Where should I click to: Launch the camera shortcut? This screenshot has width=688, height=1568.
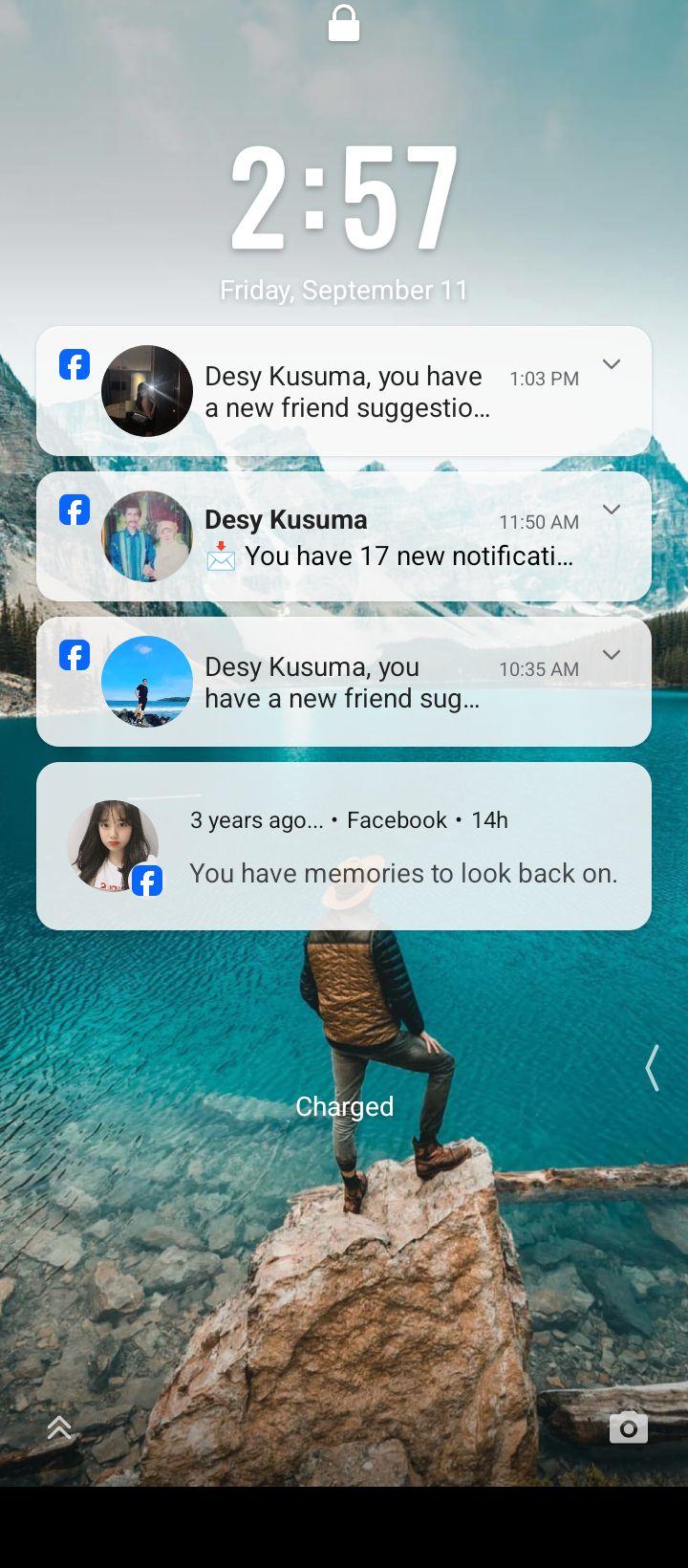[x=629, y=1427]
